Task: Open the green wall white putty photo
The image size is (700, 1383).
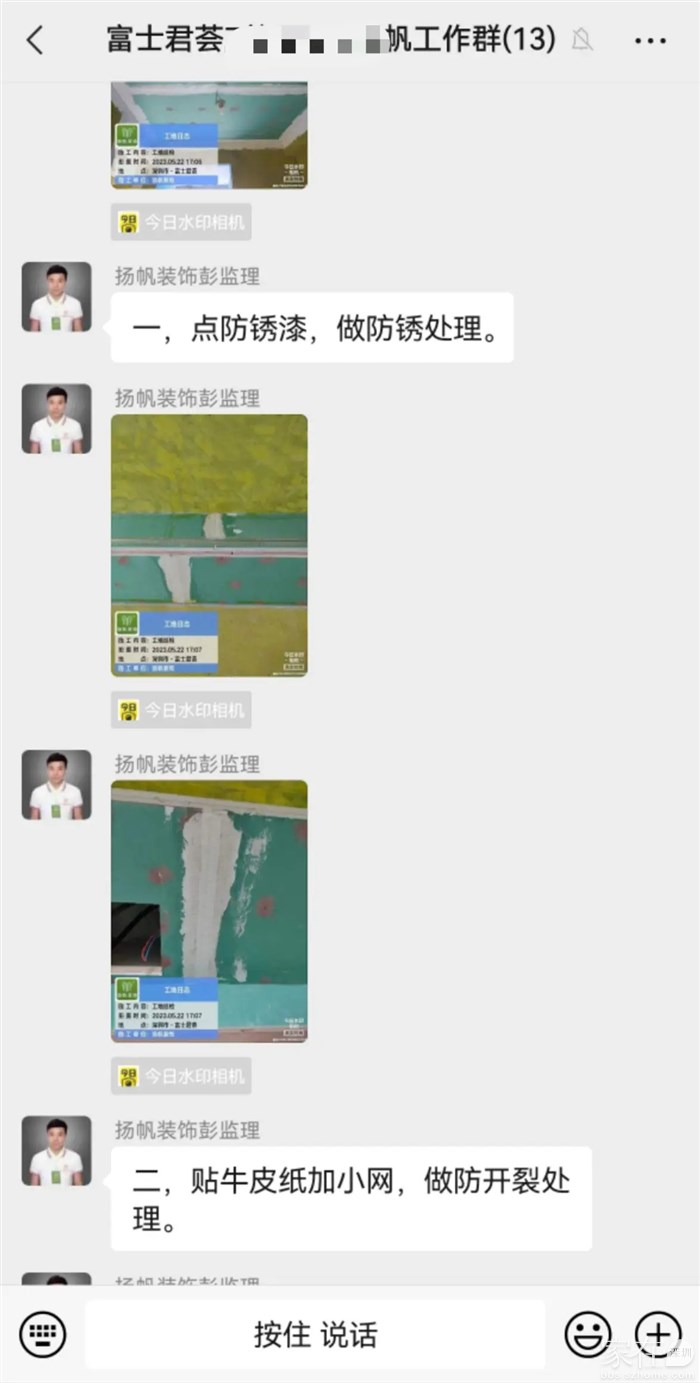Action: pos(209,911)
